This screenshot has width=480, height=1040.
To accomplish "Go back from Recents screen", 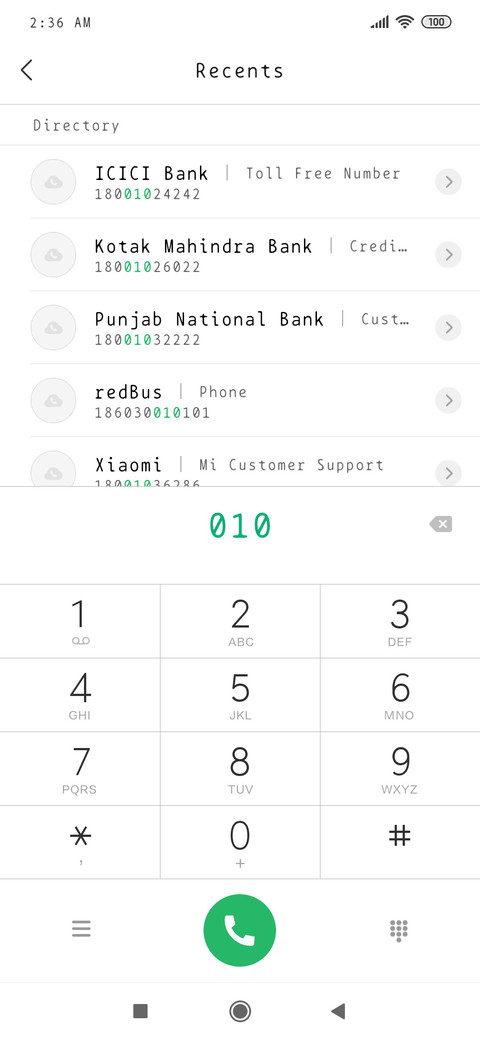I will click(27, 70).
